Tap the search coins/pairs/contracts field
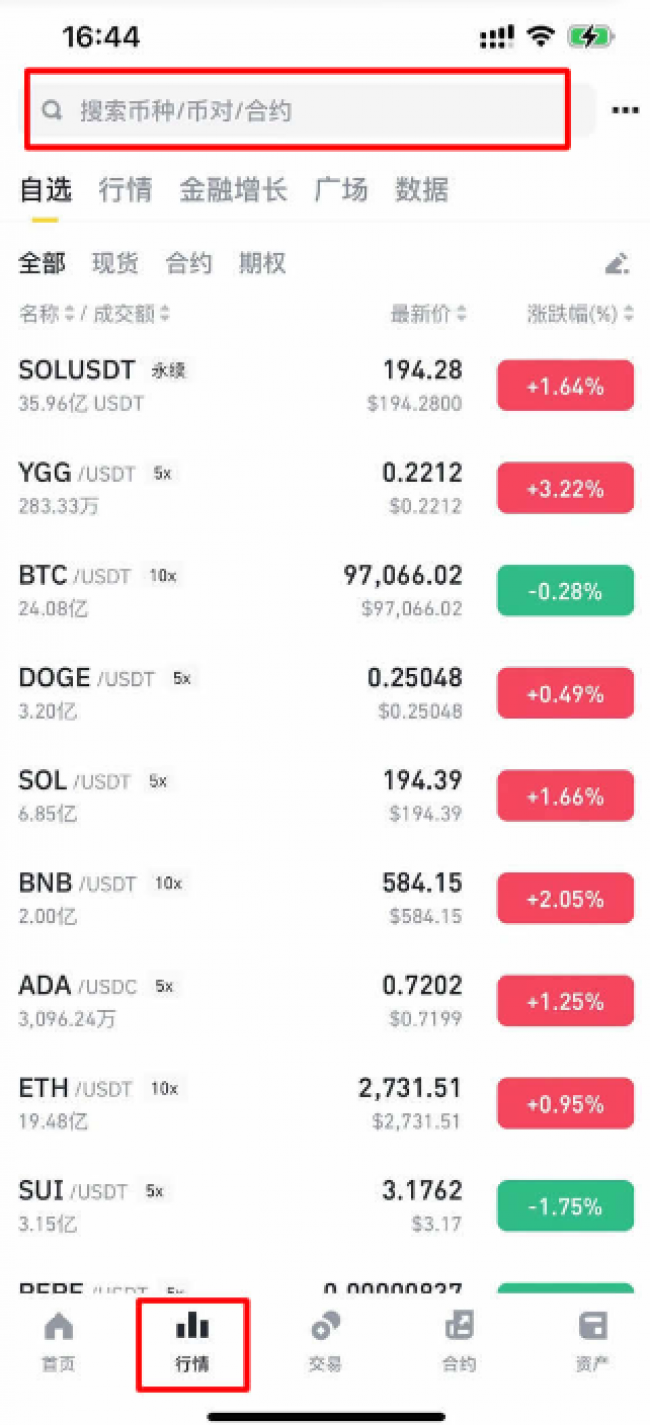Image resolution: width=650 pixels, height=1425 pixels. point(310,110)
